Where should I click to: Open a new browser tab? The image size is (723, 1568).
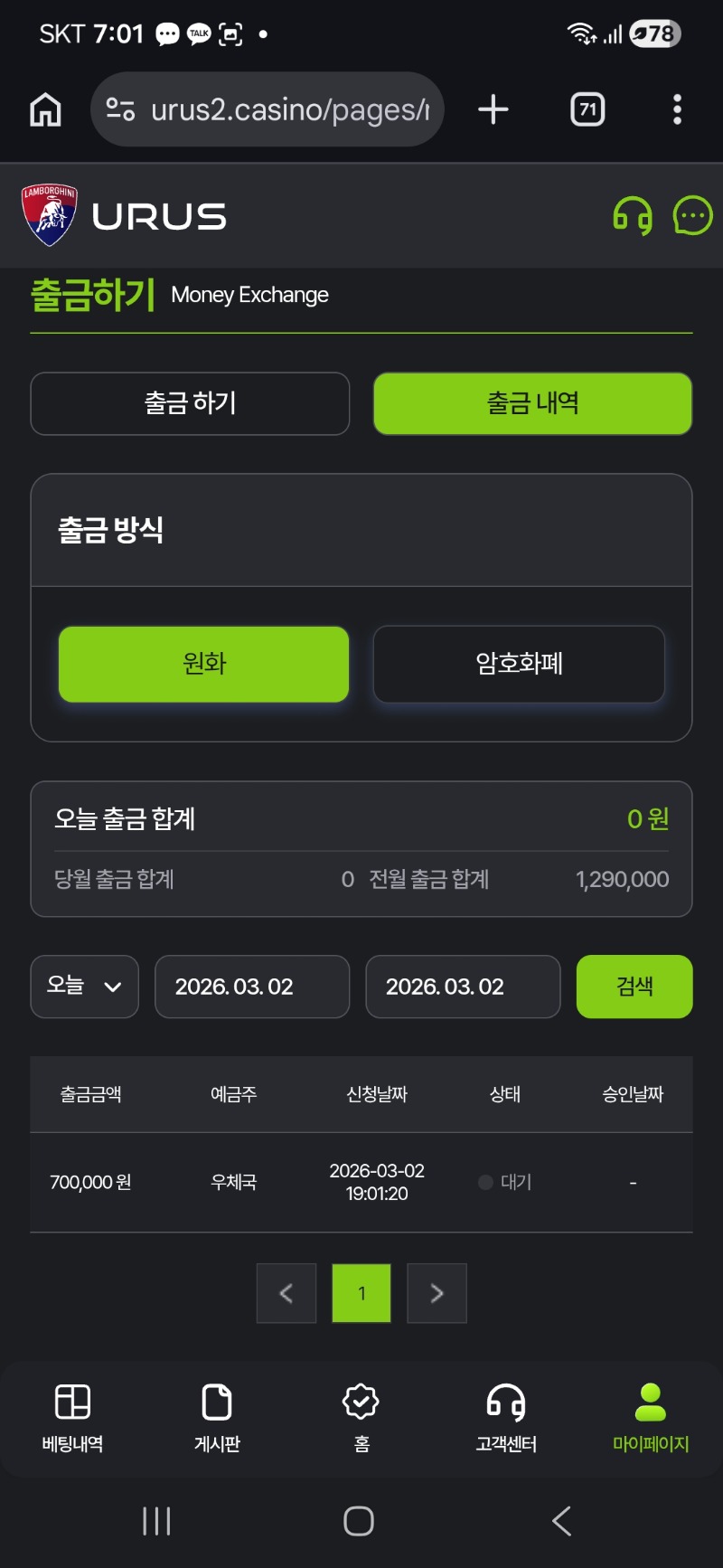click(493, 109)
